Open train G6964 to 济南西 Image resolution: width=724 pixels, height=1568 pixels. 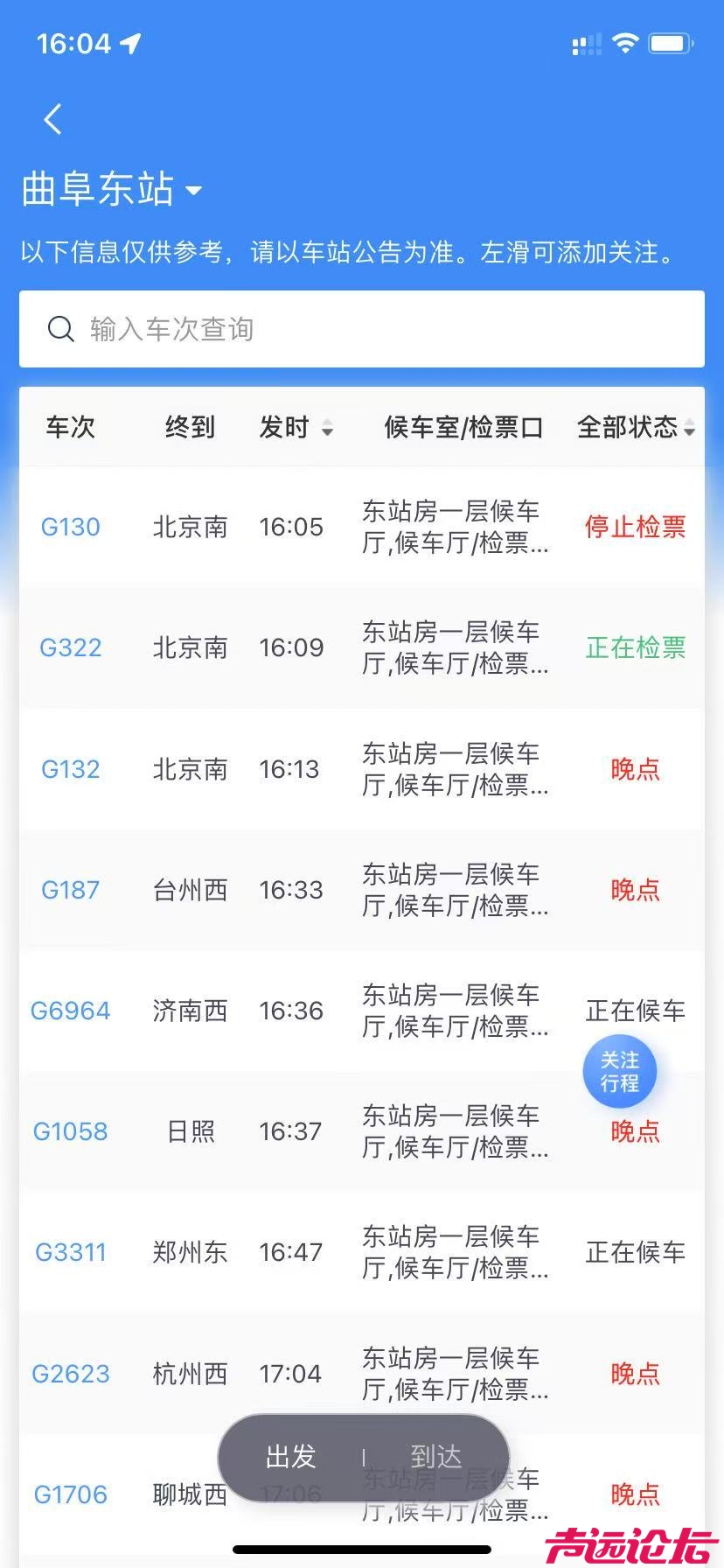(x=71, y=1011)
